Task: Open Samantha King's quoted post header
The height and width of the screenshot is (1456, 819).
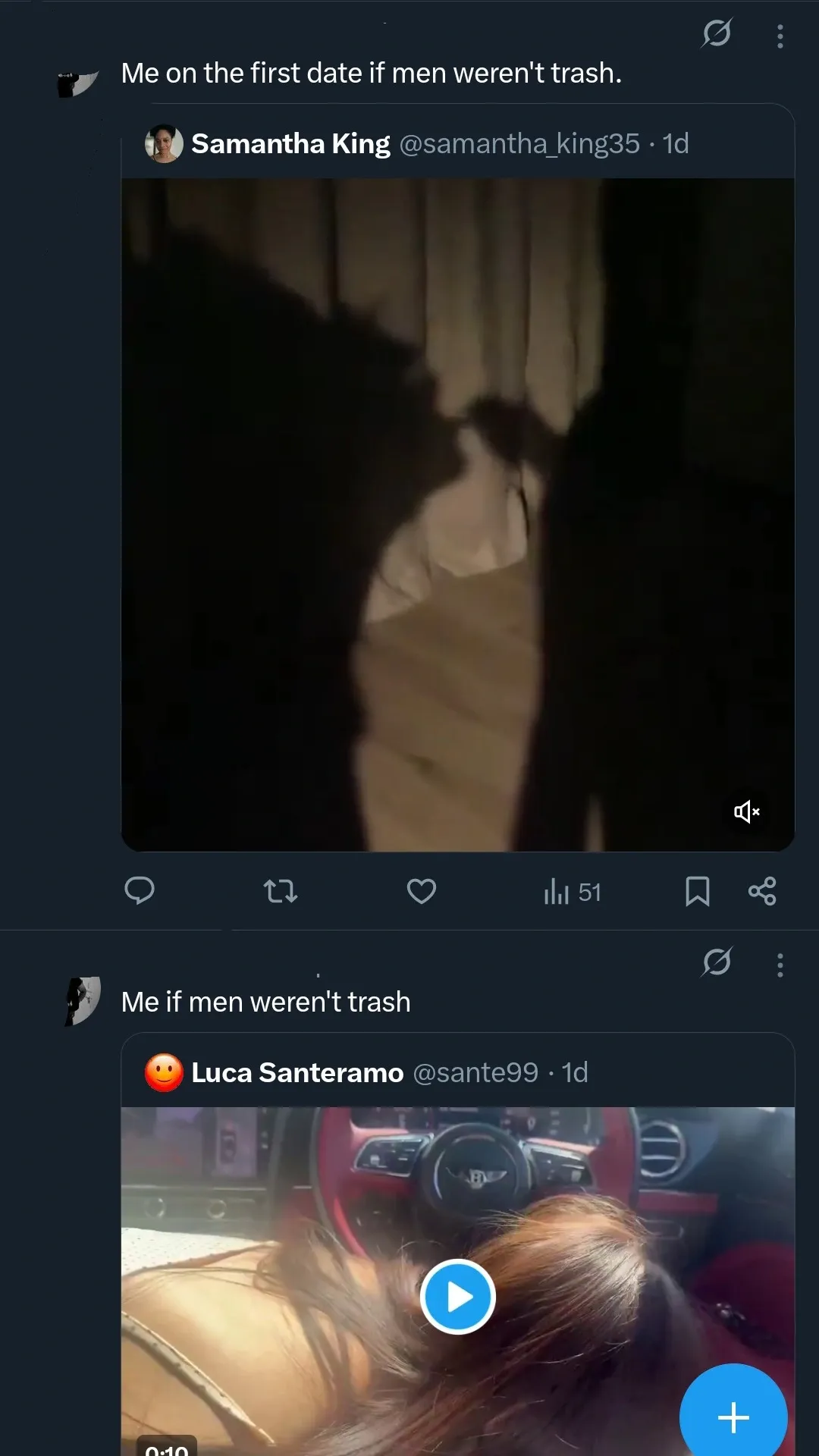Action: [417, 143]
